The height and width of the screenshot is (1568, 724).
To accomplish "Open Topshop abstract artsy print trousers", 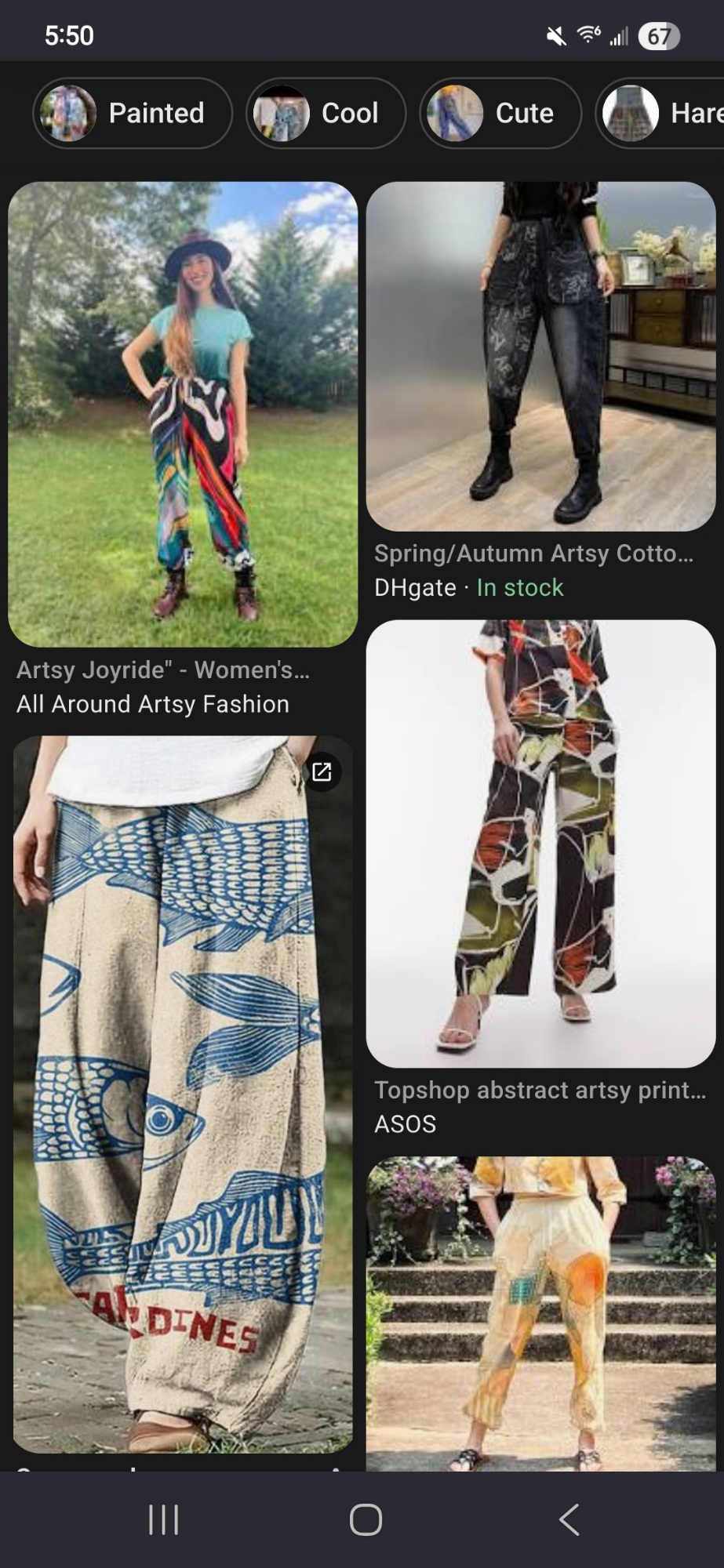I will pos(540,843).
